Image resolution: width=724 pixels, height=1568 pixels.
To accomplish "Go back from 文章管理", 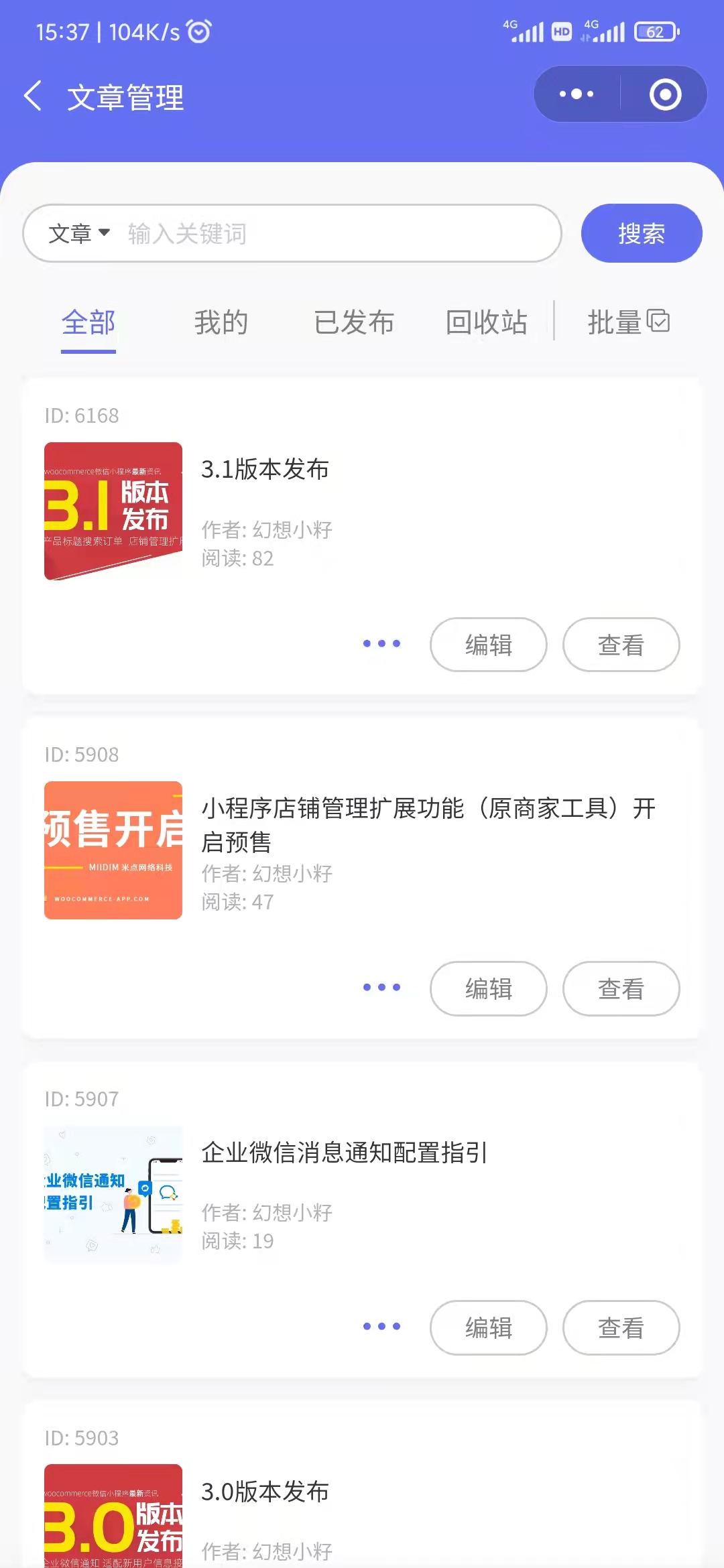I will point(33,96).
